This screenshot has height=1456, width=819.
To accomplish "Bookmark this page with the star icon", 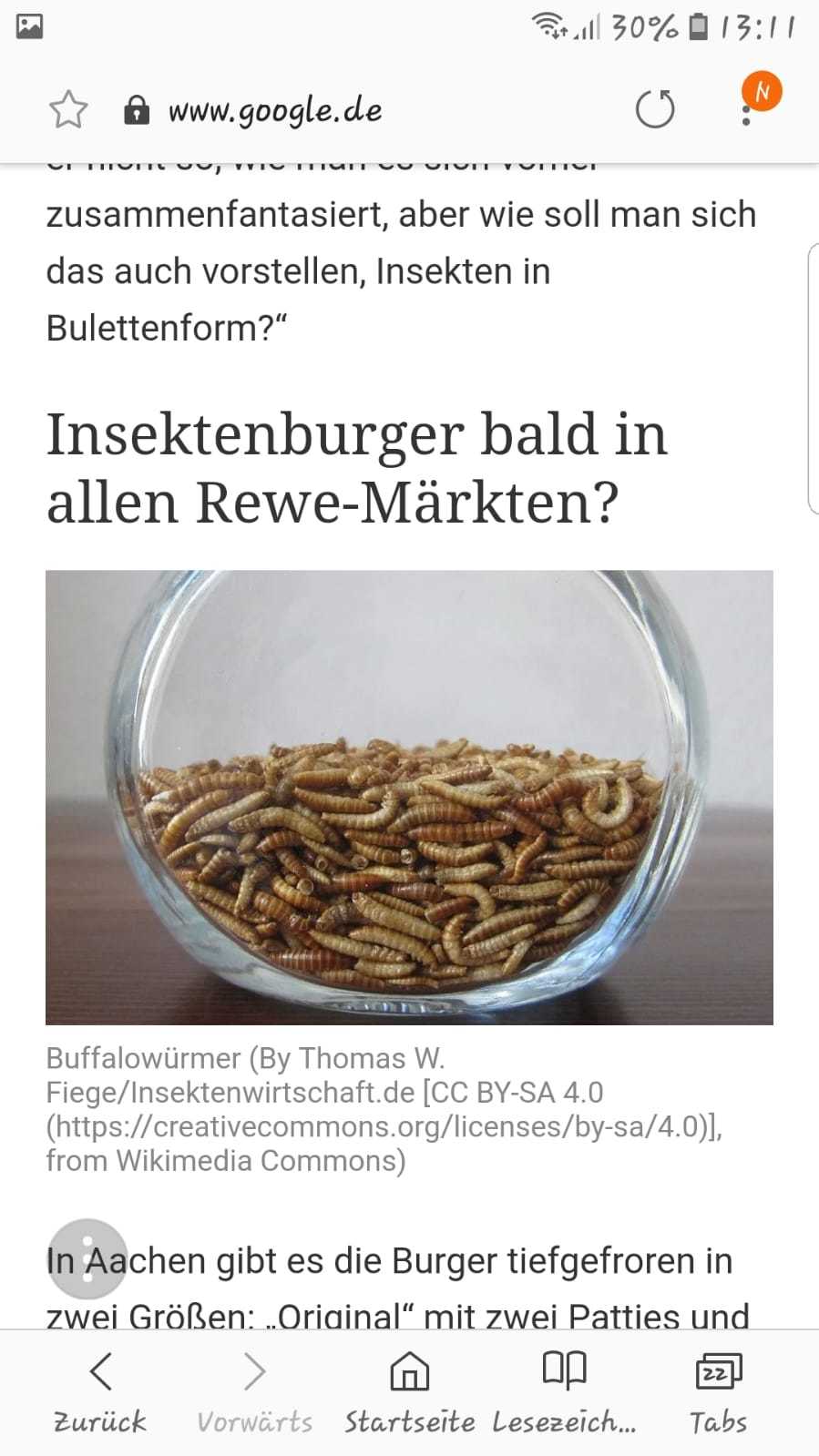I will coord(68,110).
